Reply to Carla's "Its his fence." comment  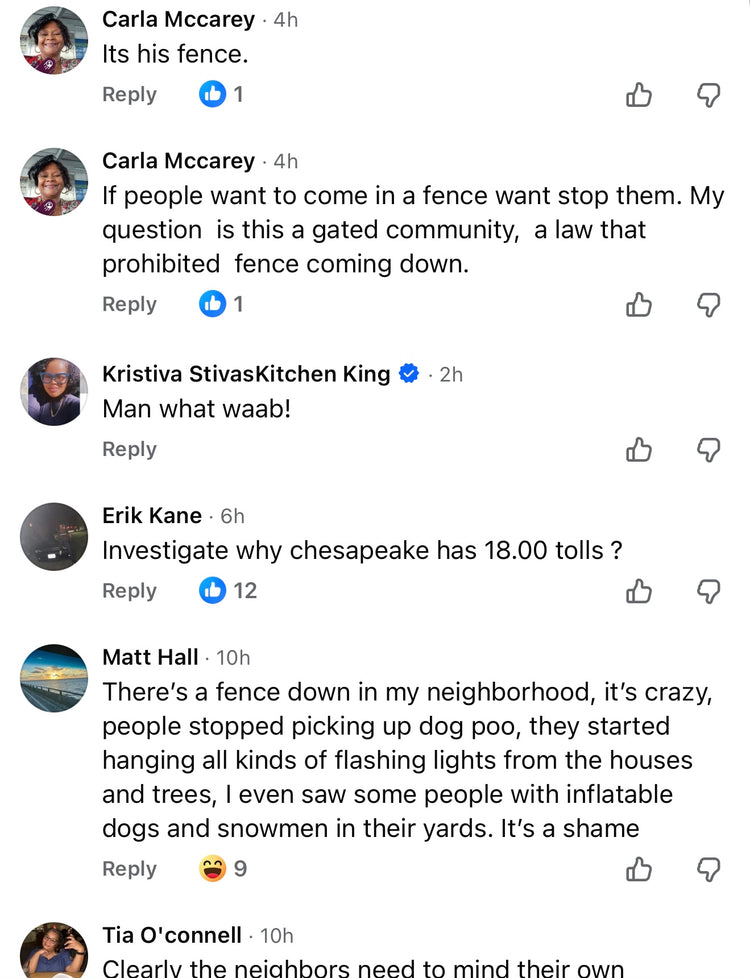(x=129, y=94)
